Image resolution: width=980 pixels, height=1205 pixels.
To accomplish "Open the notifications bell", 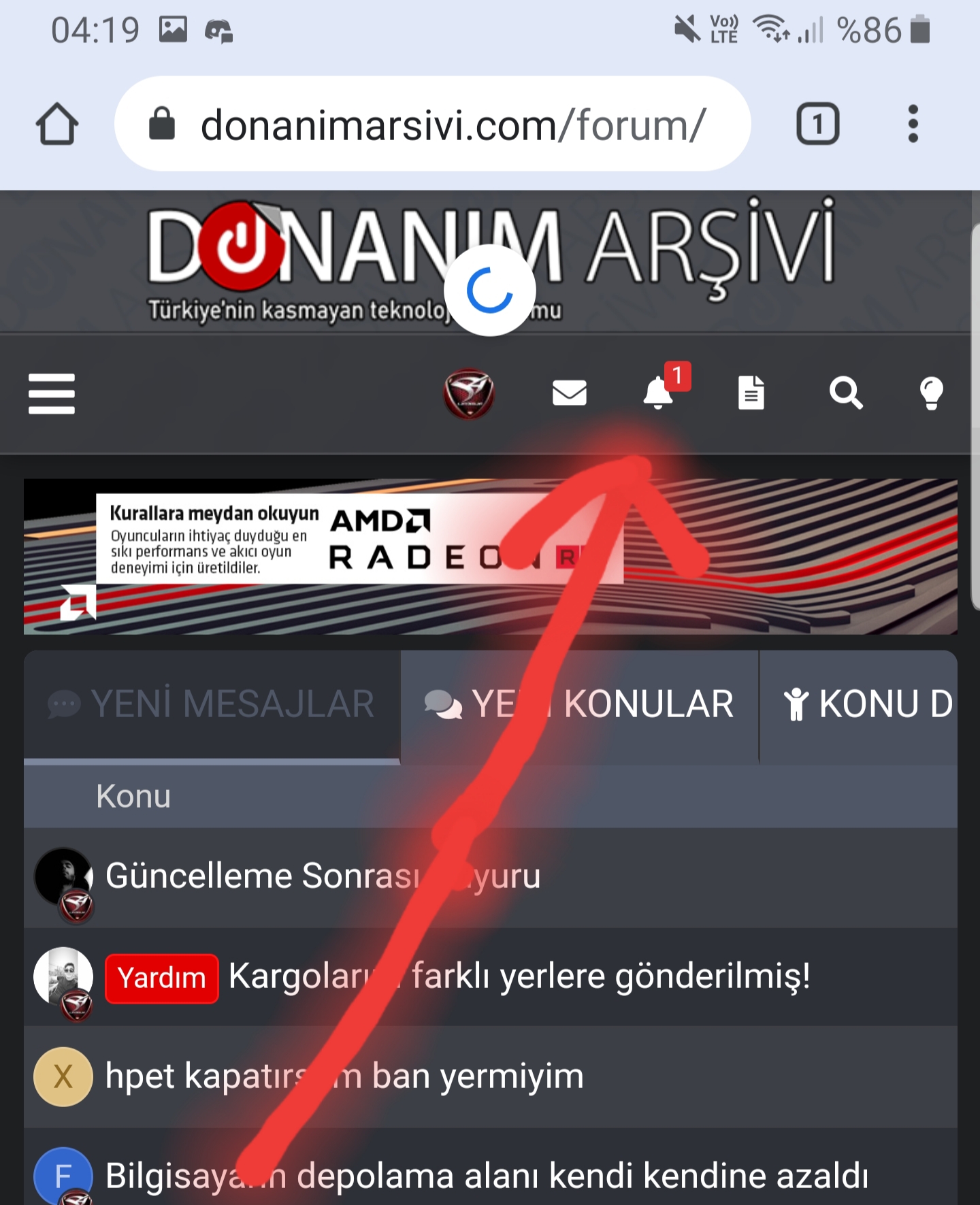I will click(658, 393).
